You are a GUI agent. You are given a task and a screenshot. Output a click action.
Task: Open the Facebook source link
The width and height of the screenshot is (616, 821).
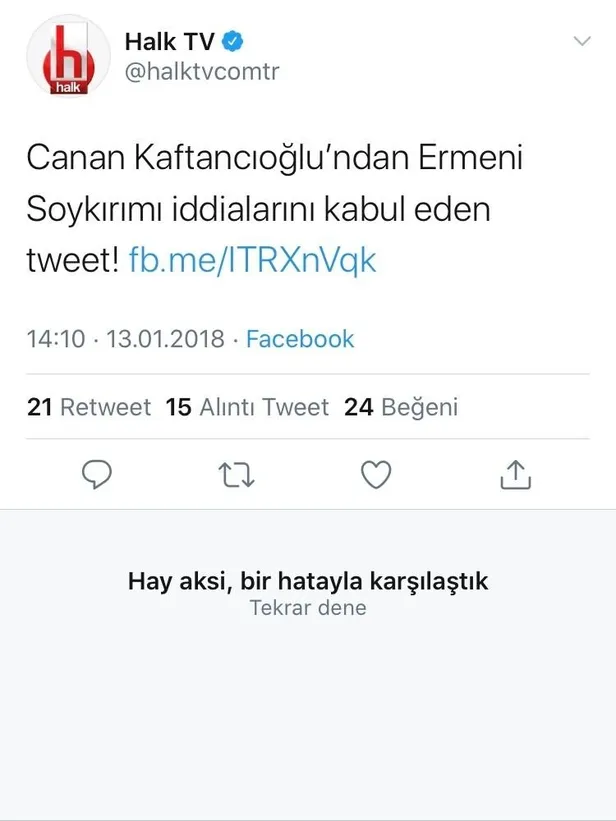click(300, 339)
